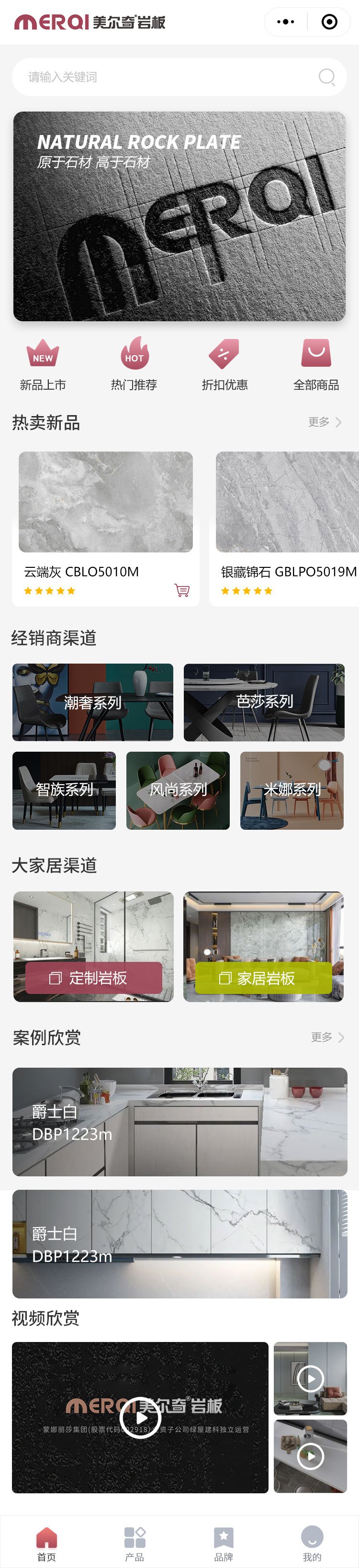
Task: Open the 潮奢系列 collection
Action: (x=92, y=702)
